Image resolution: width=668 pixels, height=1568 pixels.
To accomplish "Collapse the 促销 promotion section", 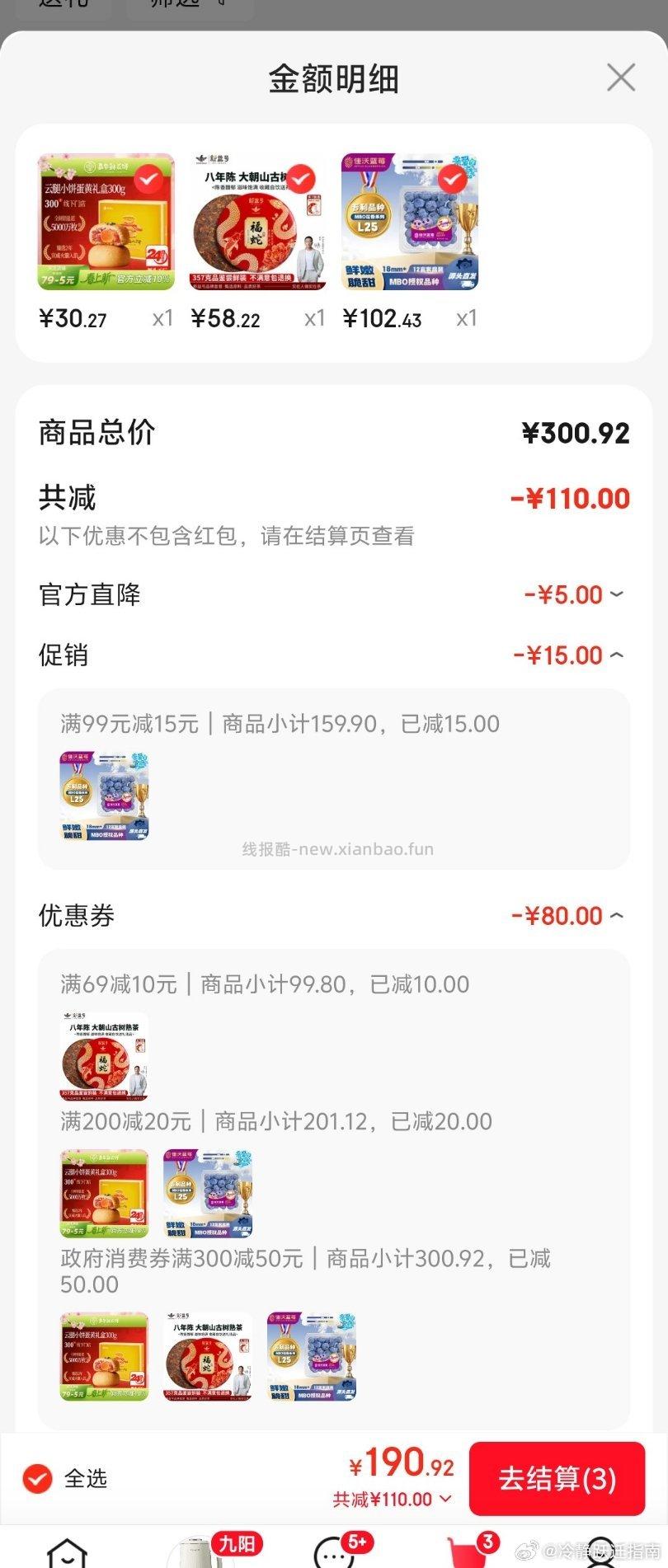I will [x=614, y=655].
